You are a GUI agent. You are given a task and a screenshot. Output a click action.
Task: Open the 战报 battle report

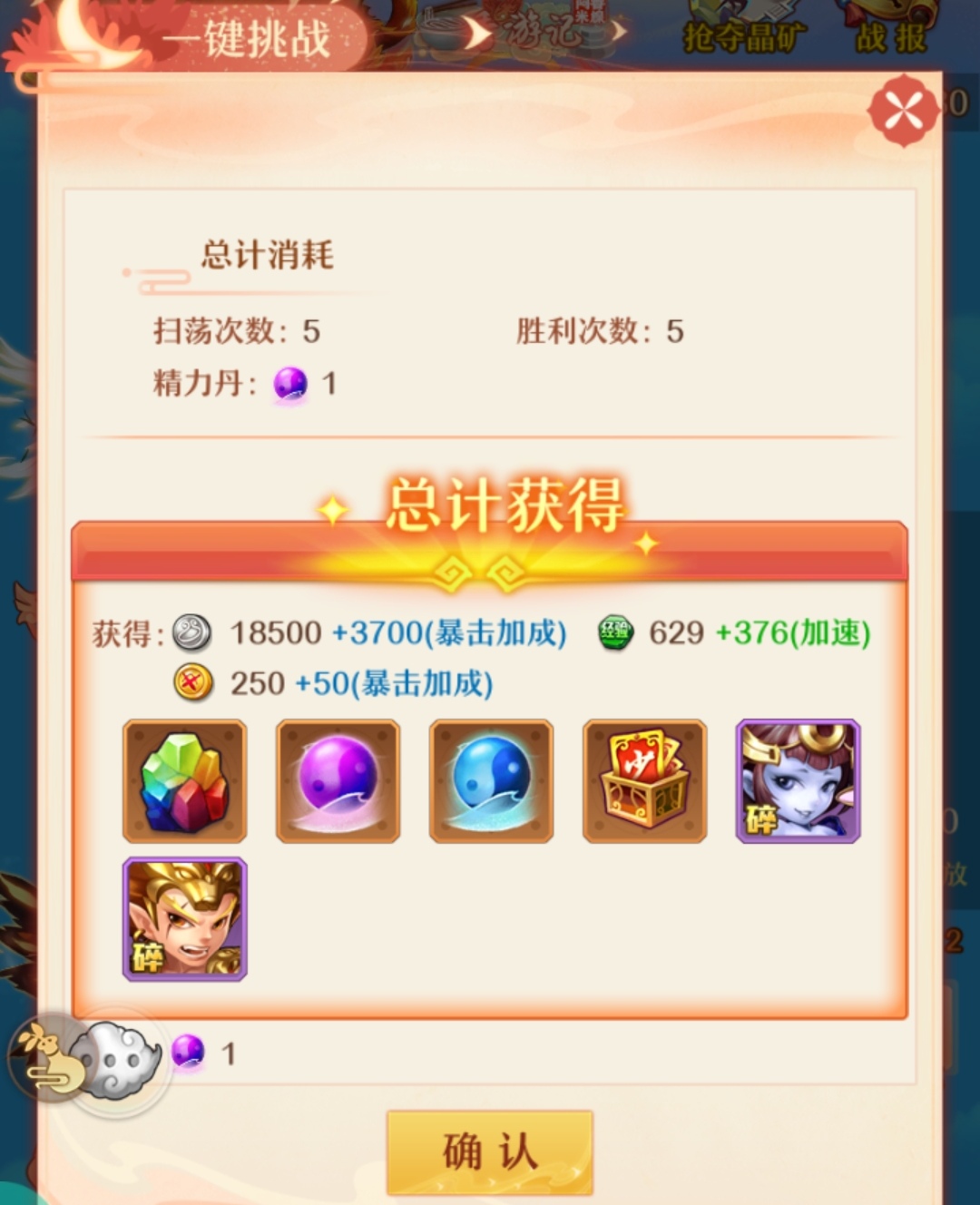[x=890, y=36]
